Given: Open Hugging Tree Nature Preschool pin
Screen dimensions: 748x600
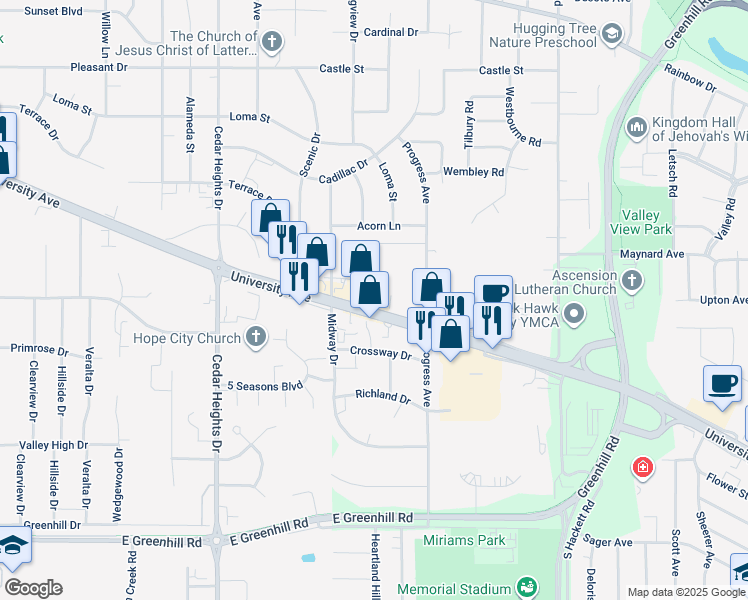Looking at the screenshot, I should click(610, 34).
